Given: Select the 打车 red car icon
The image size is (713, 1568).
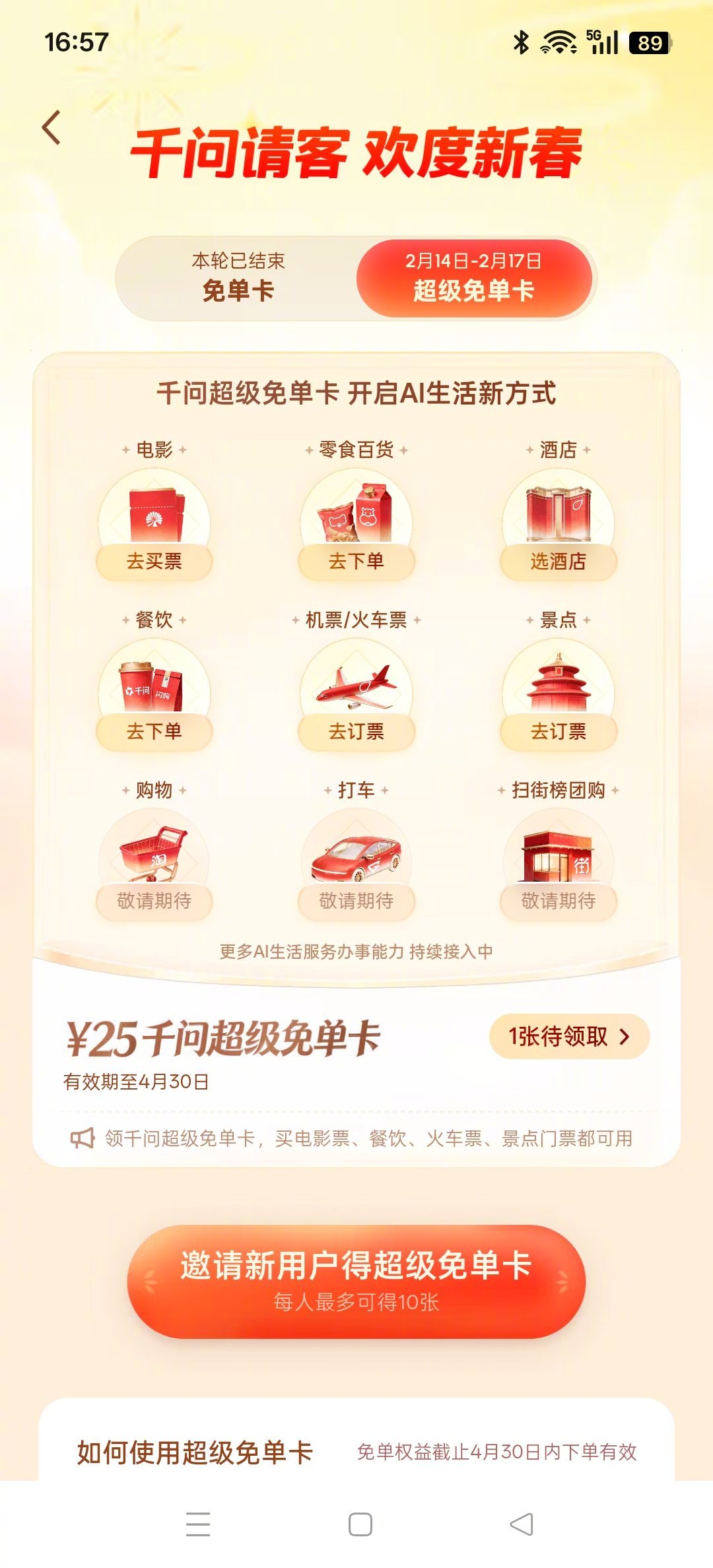Looking at the screenshot, I should pos(356,855).
